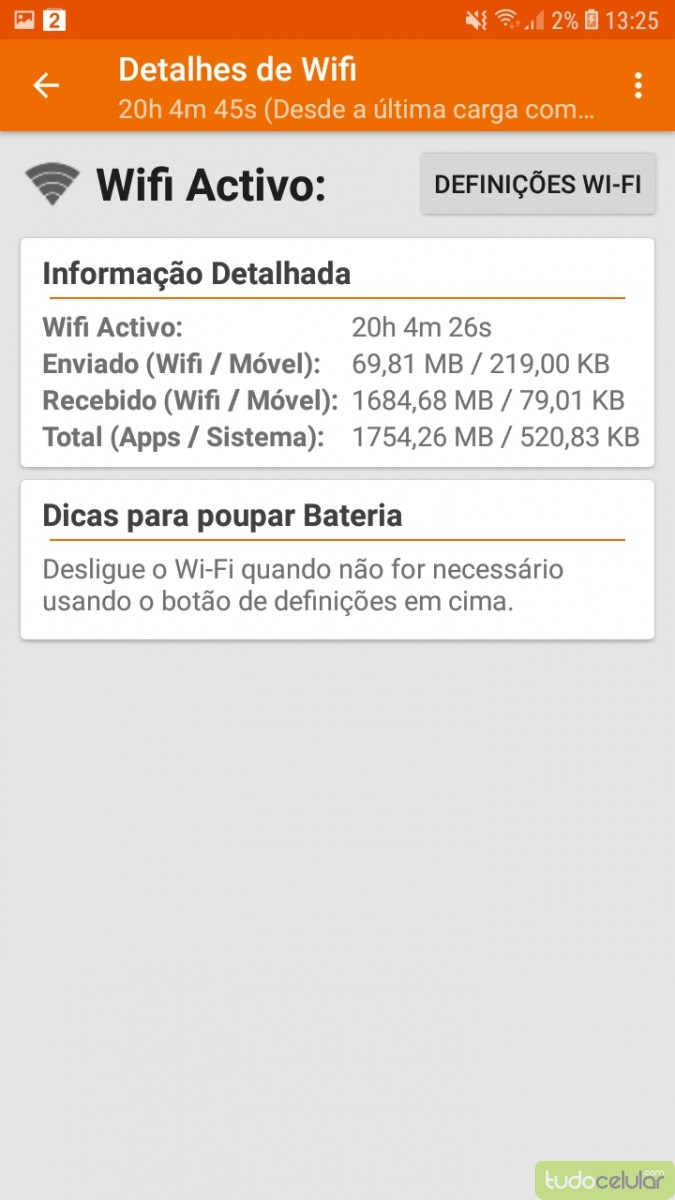The height and width of the screenshot is (1200, 675).
Task: Open Definições Wi-Fi settings
Action: (x=537, y=184)
